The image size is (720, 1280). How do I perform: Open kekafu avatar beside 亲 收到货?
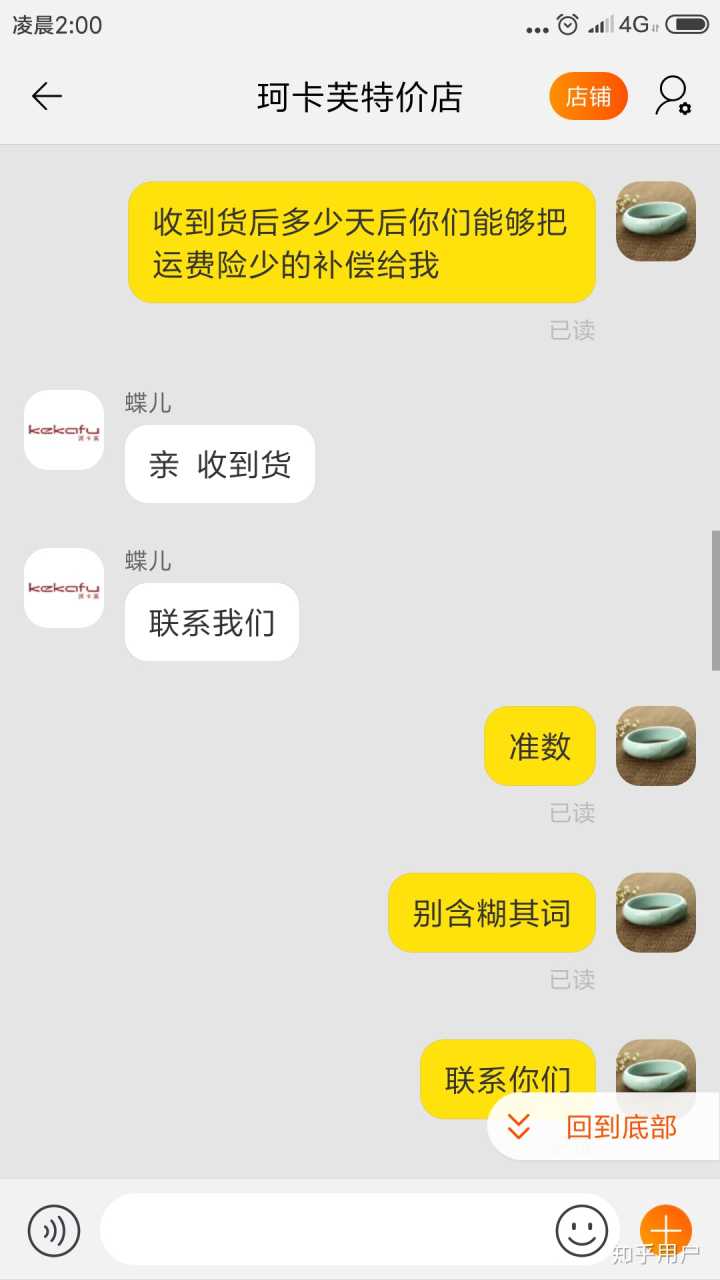(64, 430)
